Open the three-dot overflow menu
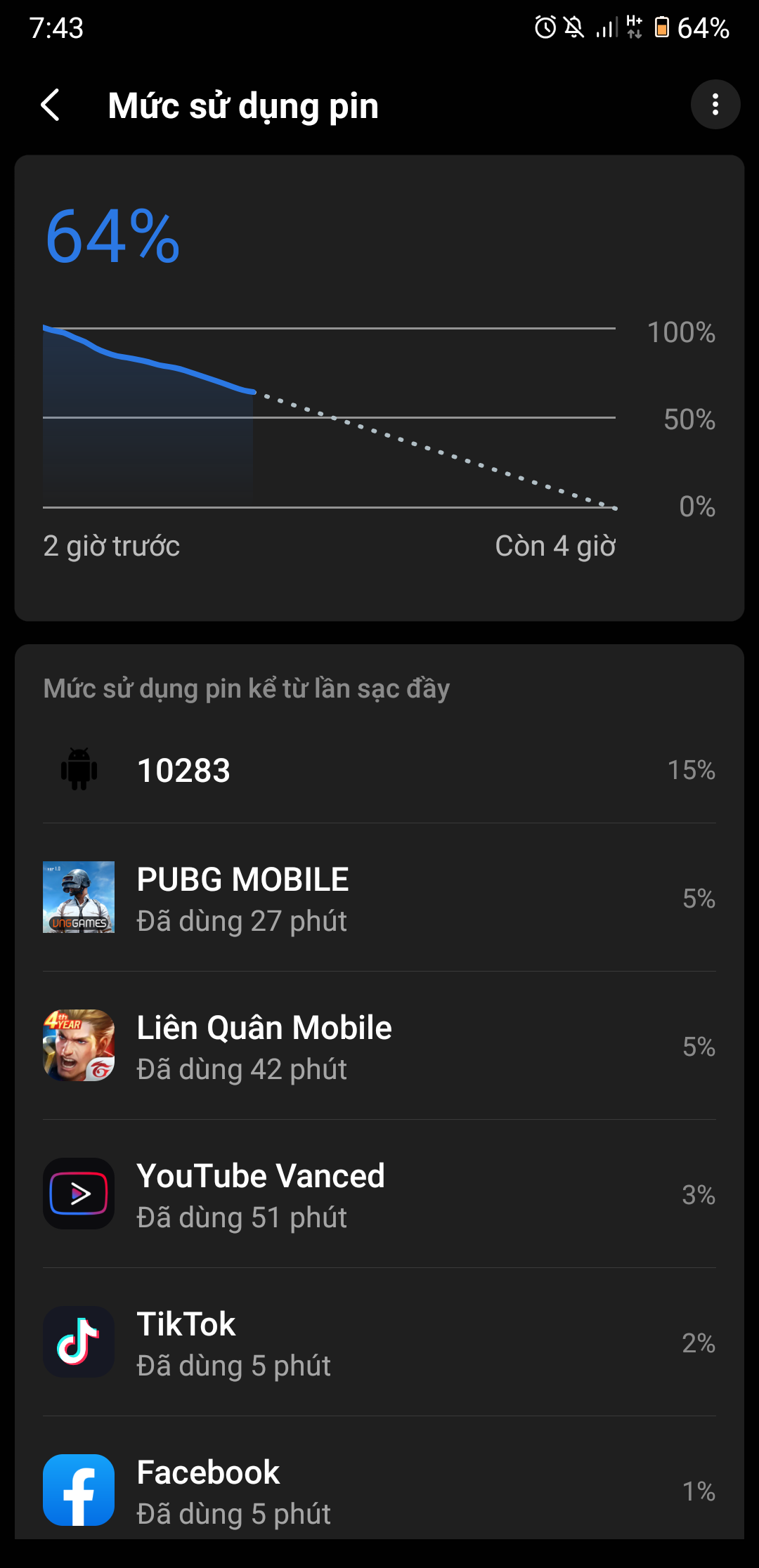 [x=715, y=105]
